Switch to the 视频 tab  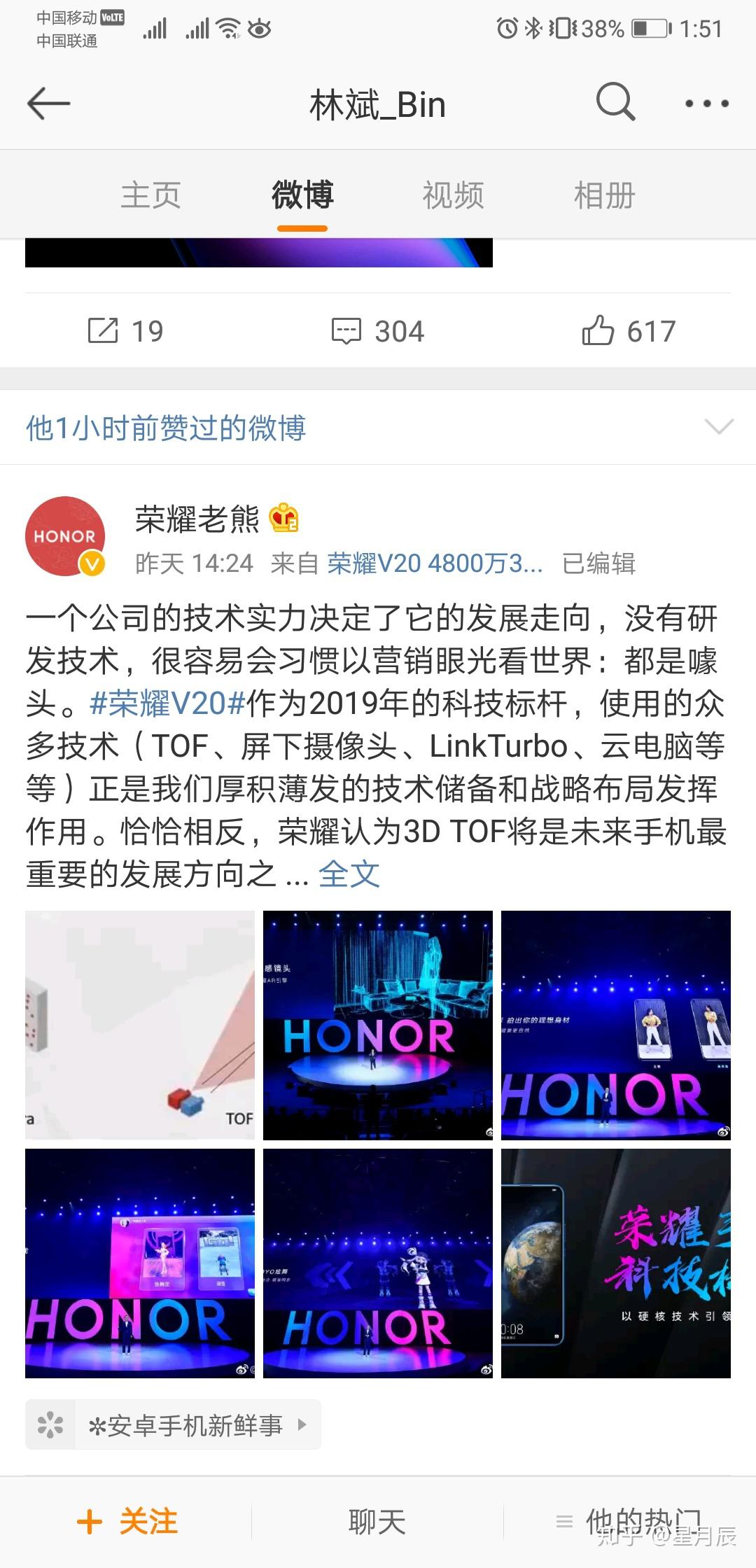(x=453, y=195)
